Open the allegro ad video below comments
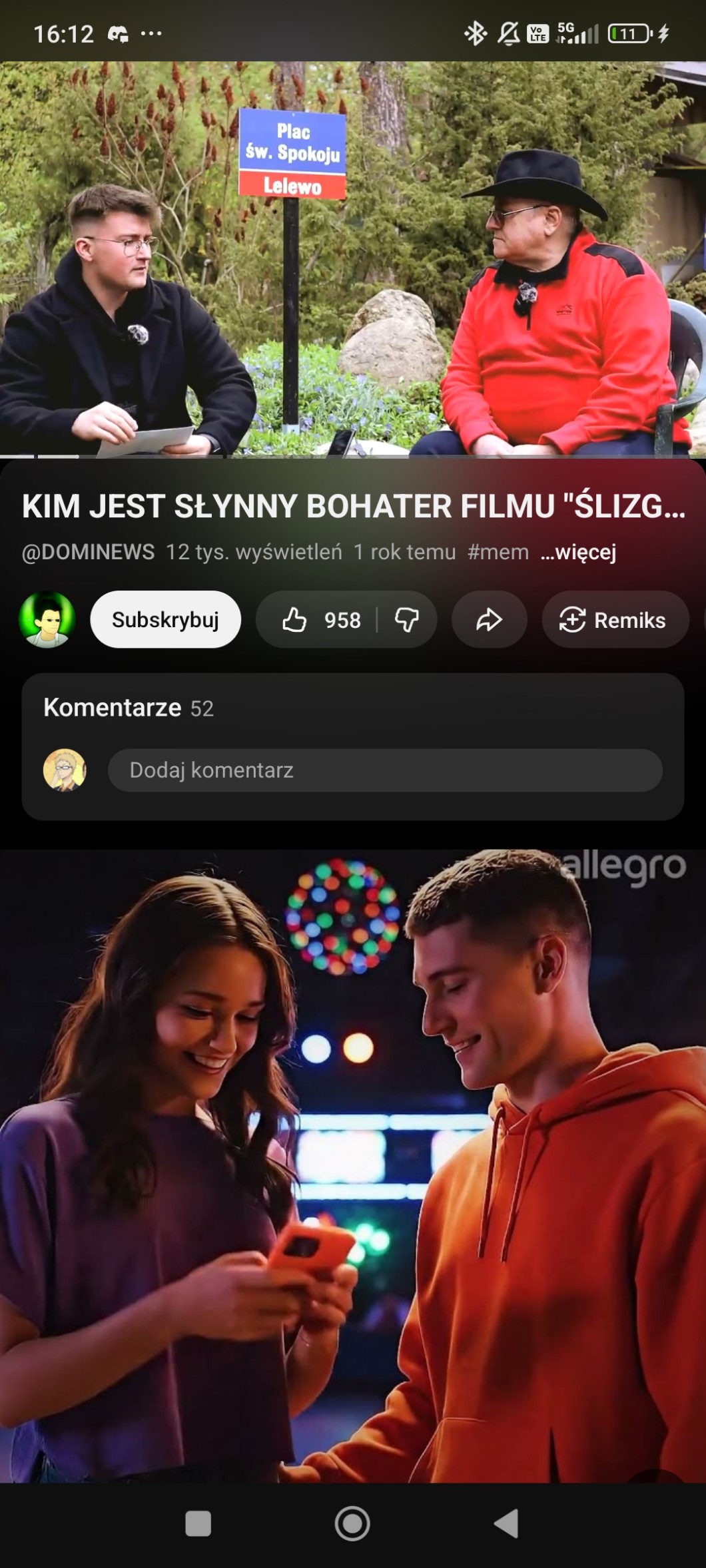This screenshot has height=1568, width=706. (x=353, y=1165)
